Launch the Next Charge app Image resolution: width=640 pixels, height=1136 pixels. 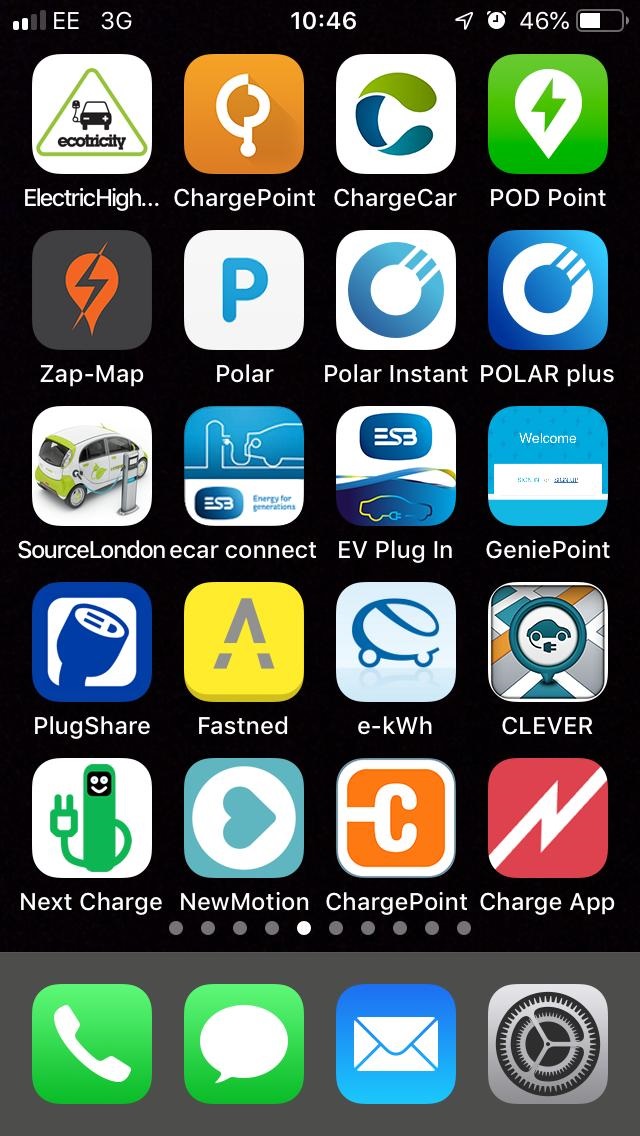pos(92,818)
